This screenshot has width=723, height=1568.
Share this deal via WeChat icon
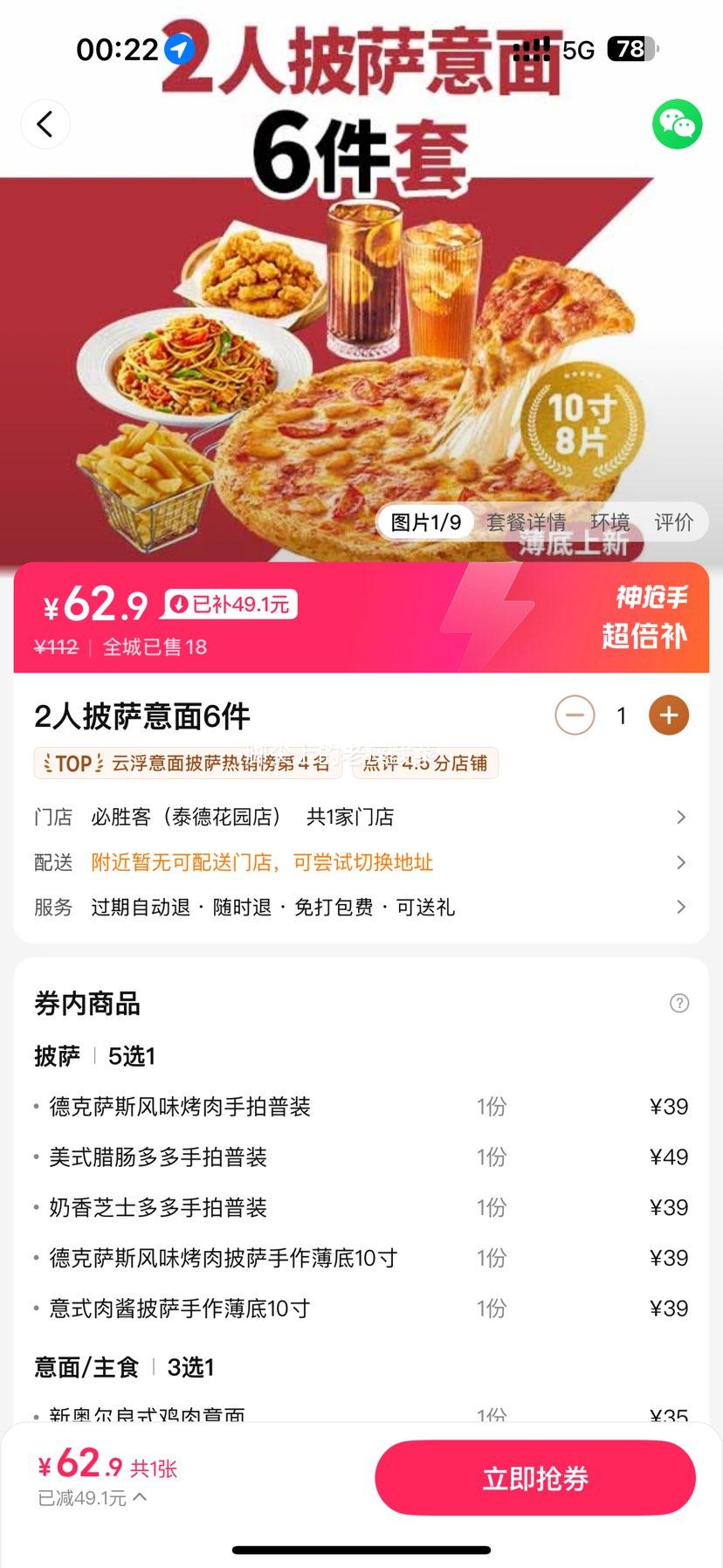tap(677, 124)
